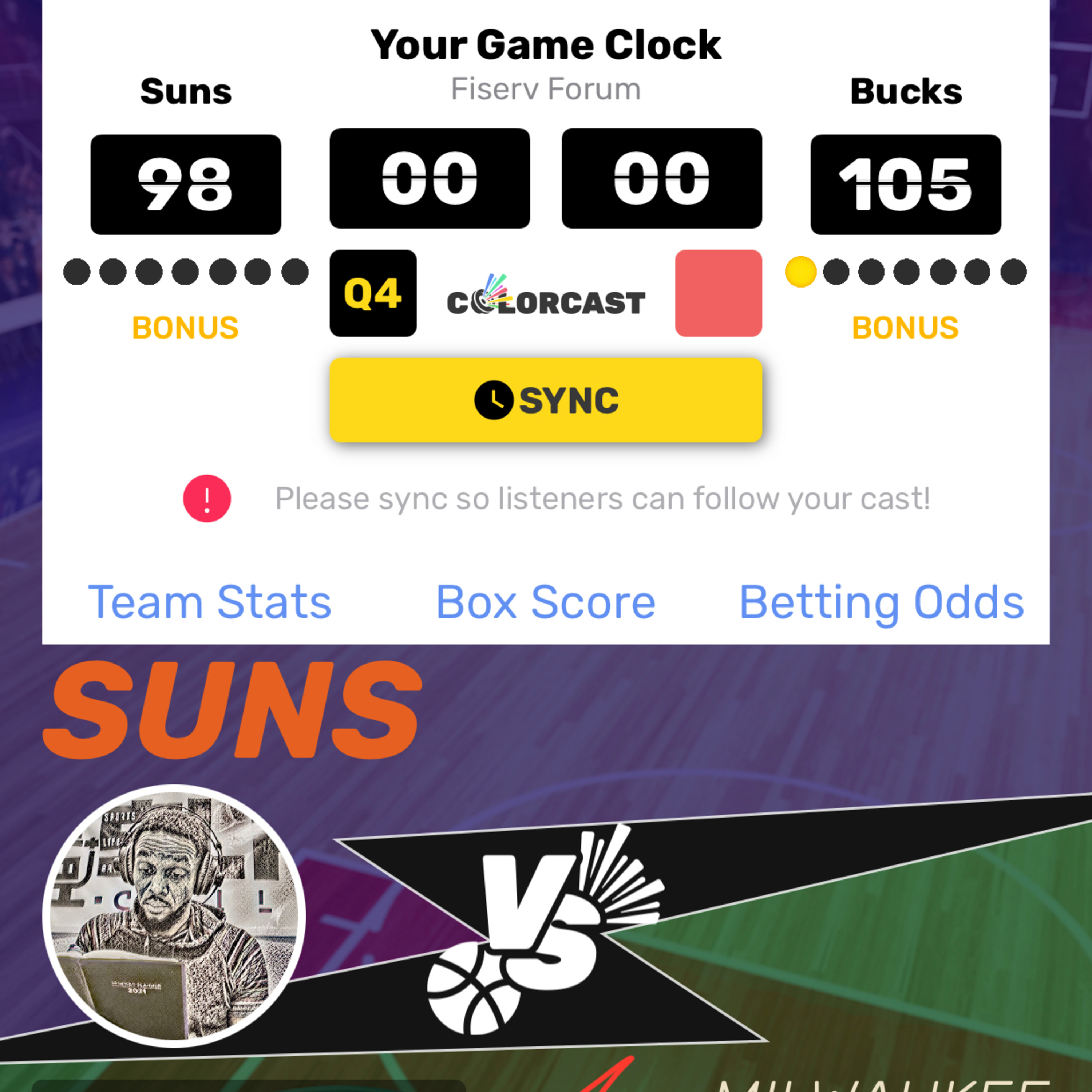Viewport: 1092px width, 1092px height.
Task: Open the caster's profile photo
Action: tap(174, 916)
